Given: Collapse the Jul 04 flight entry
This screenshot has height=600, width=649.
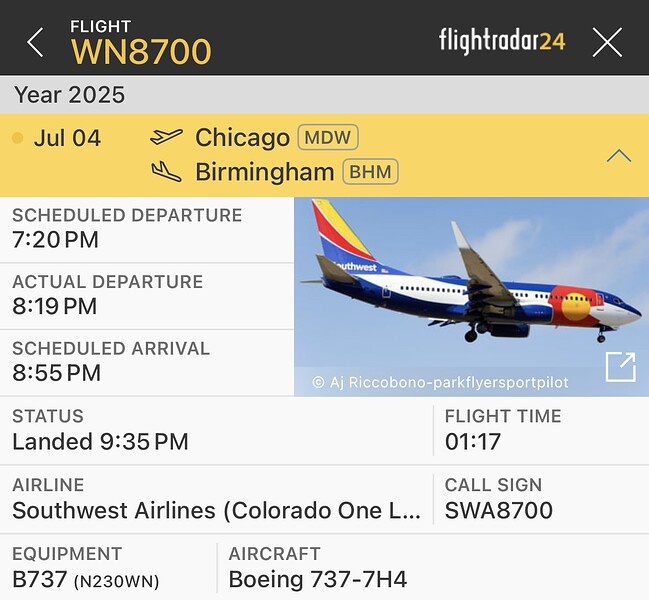Looking at the screenshot, I should (x=619, y=155).
